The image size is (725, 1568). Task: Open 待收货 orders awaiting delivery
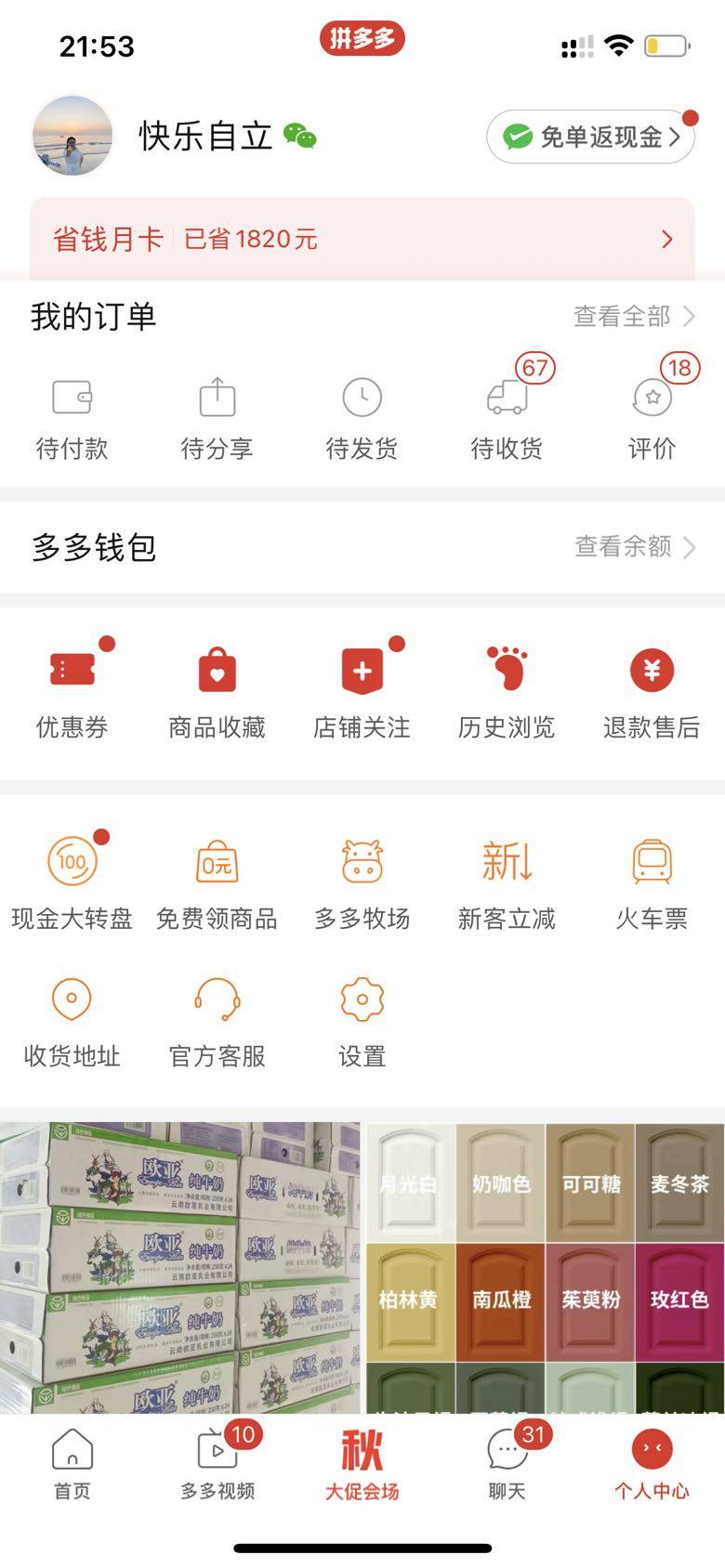[x=507, y=418]
